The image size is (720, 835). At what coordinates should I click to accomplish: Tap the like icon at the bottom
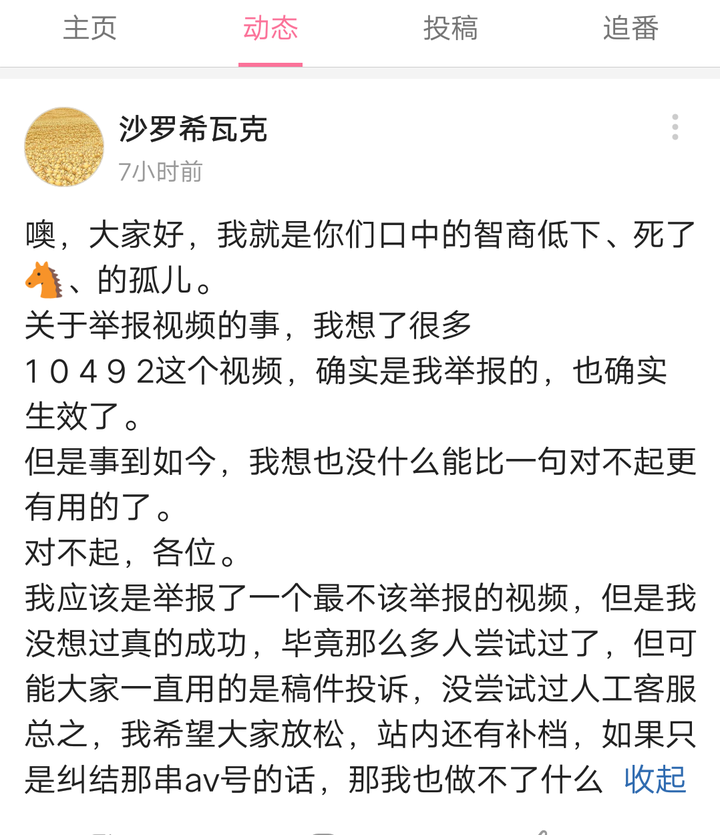pyautogui.click(x=545, y=832)
